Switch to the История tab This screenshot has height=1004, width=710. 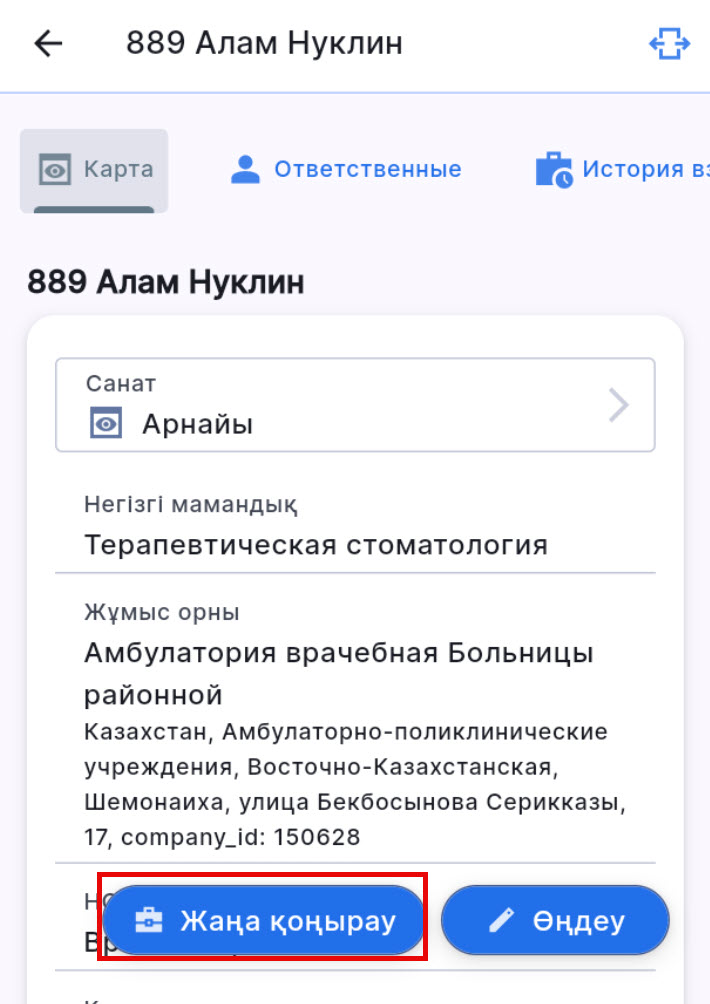pyautogui.click(x=622, y=169)
